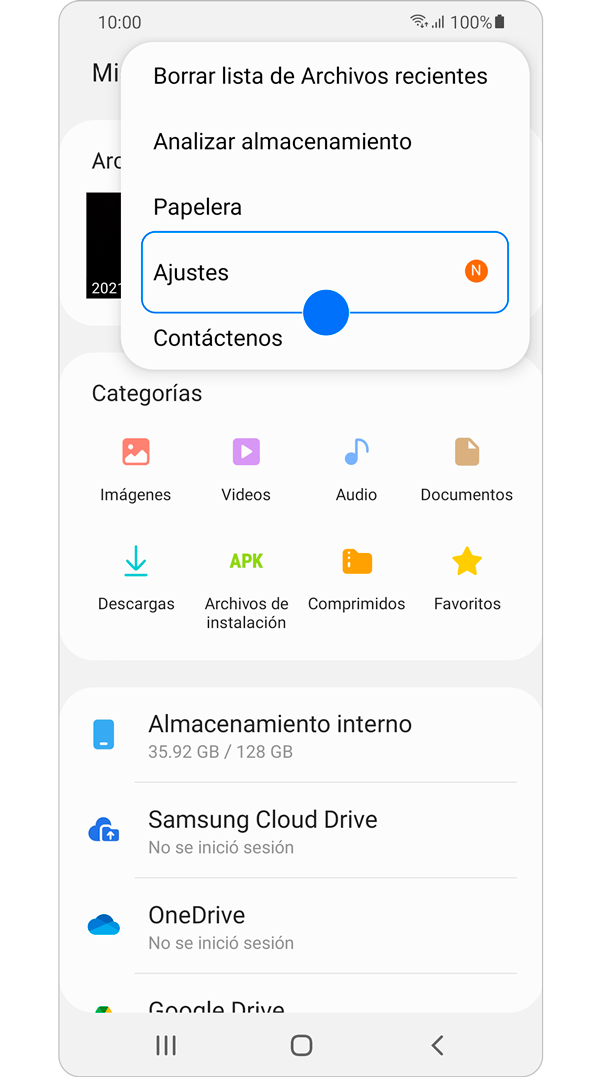Screen dimensions: 600x1077
Task: Open Ajustes in the popup menu
Action: [x=325, y=272]
